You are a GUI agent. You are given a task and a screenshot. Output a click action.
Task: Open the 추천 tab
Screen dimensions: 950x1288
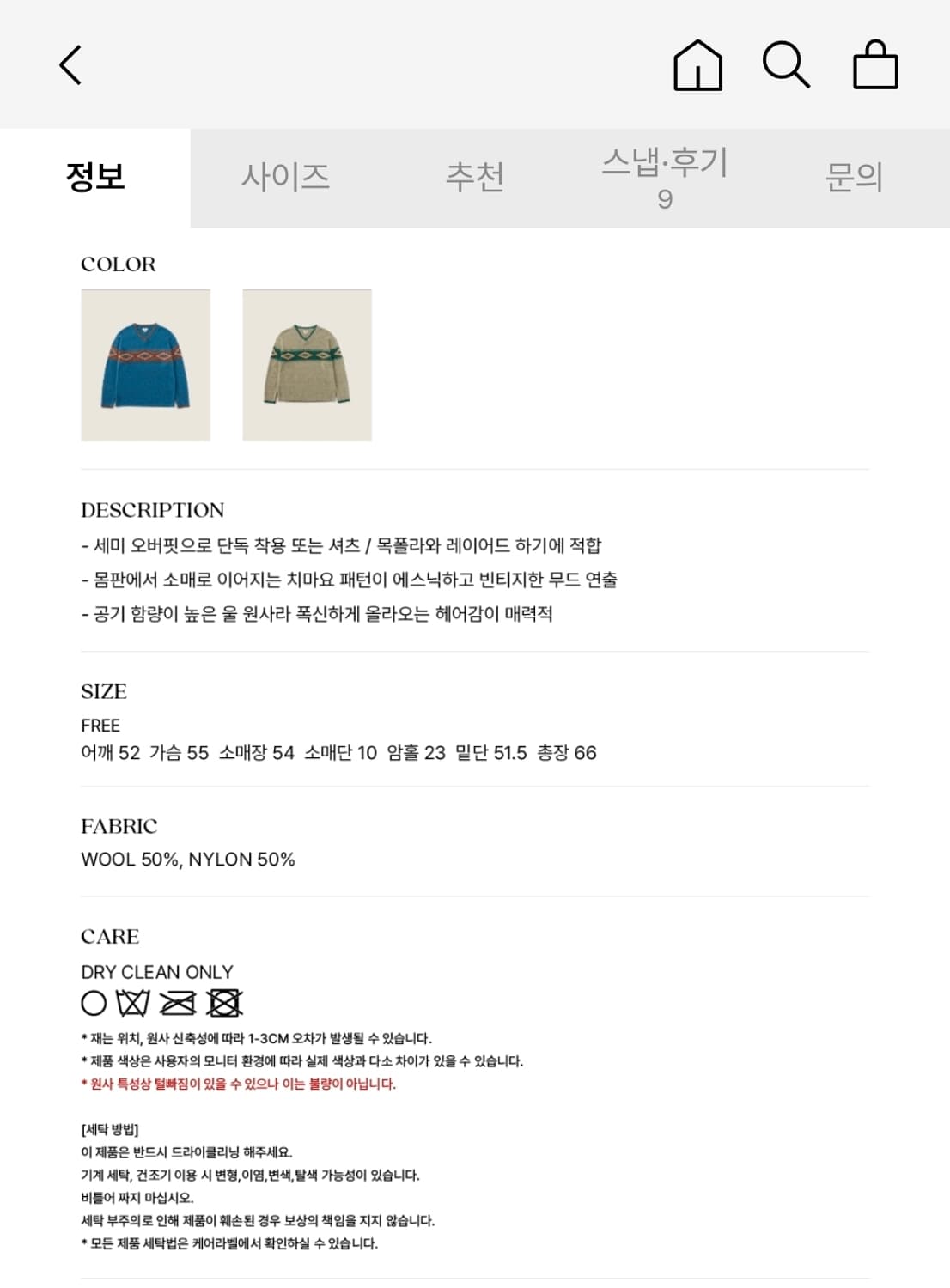[476, 178]
